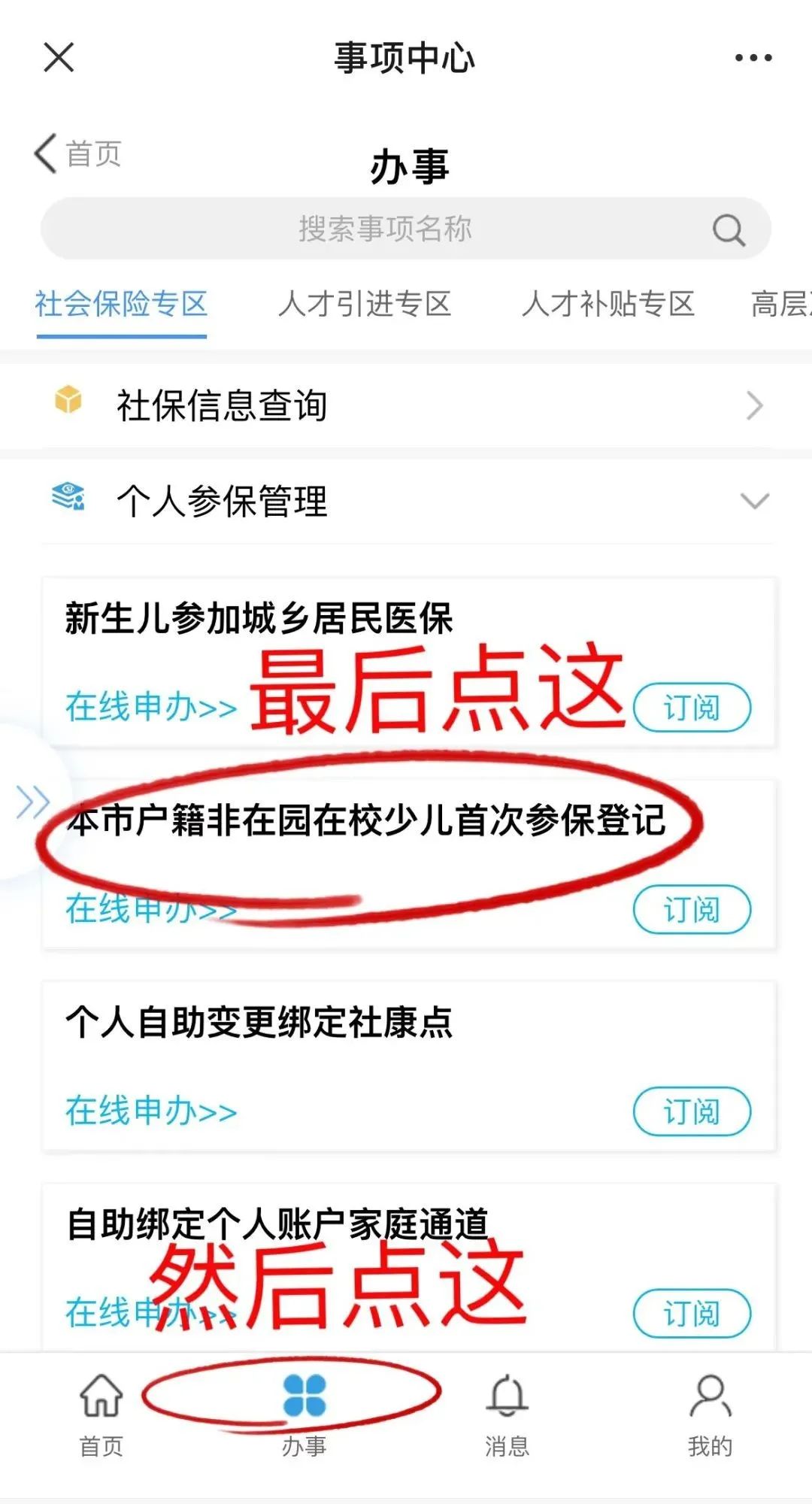Subscribe (订阅) to 个人自助变更绑定社康点
Image resolution: width=812 pixels, height=1504 pixels.
[x=692, y=1111]
